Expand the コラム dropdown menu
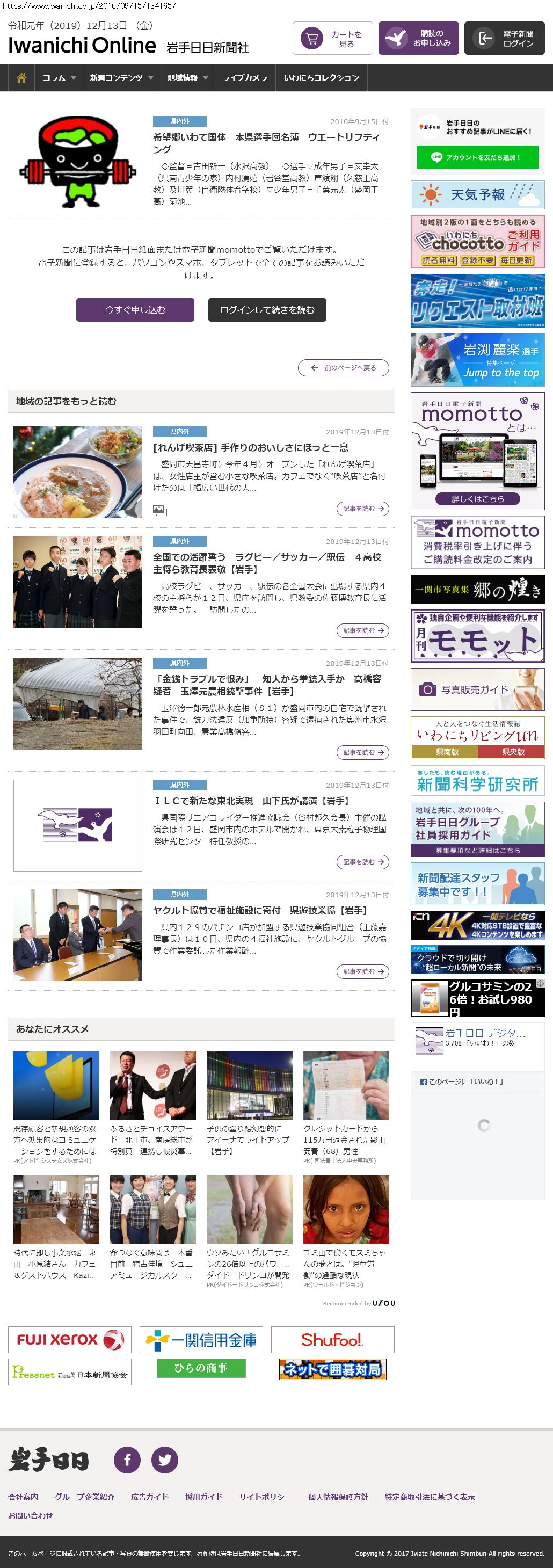 (x=59, y=78)
